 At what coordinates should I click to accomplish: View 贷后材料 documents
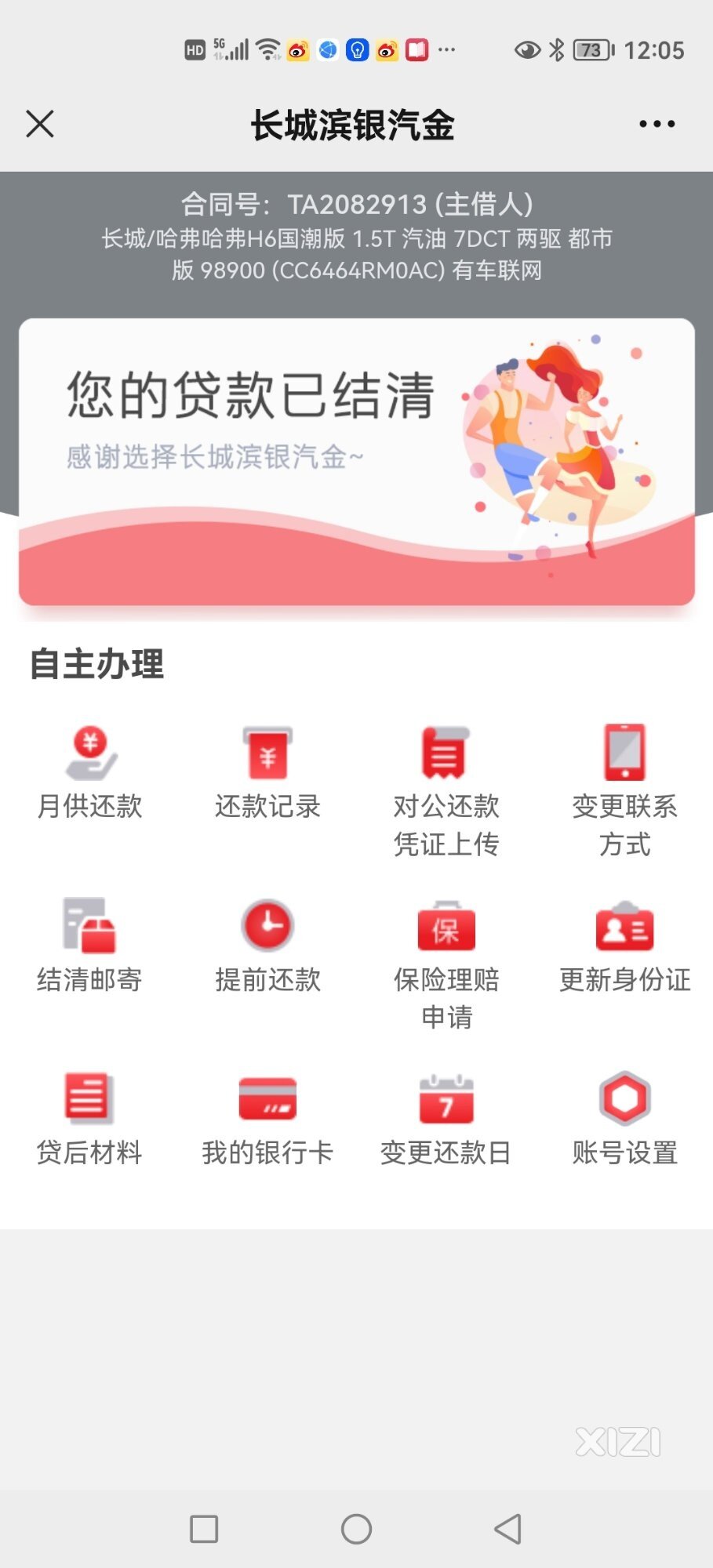(90, 1118)
